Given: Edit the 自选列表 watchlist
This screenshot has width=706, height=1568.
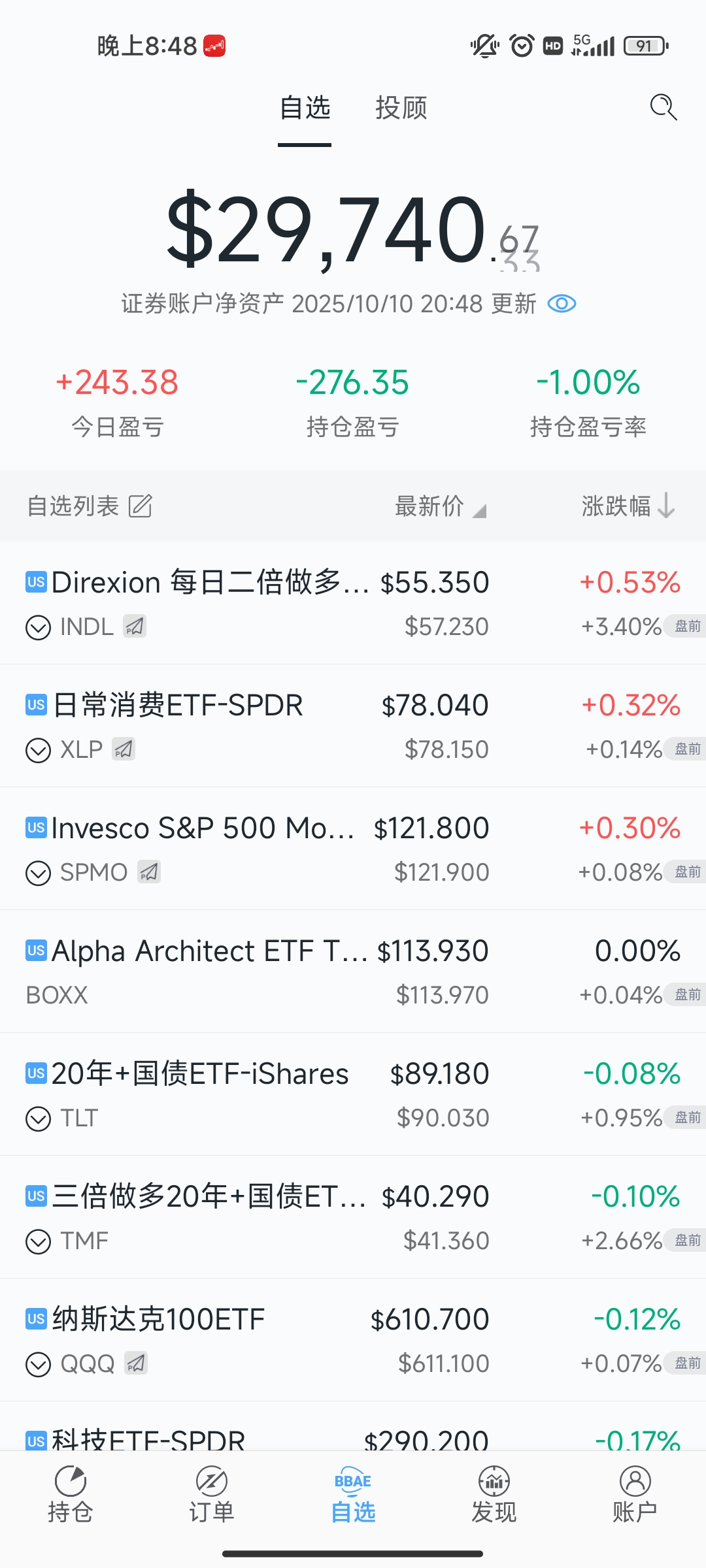Looking at the screenshot, I should coord(141,506).
